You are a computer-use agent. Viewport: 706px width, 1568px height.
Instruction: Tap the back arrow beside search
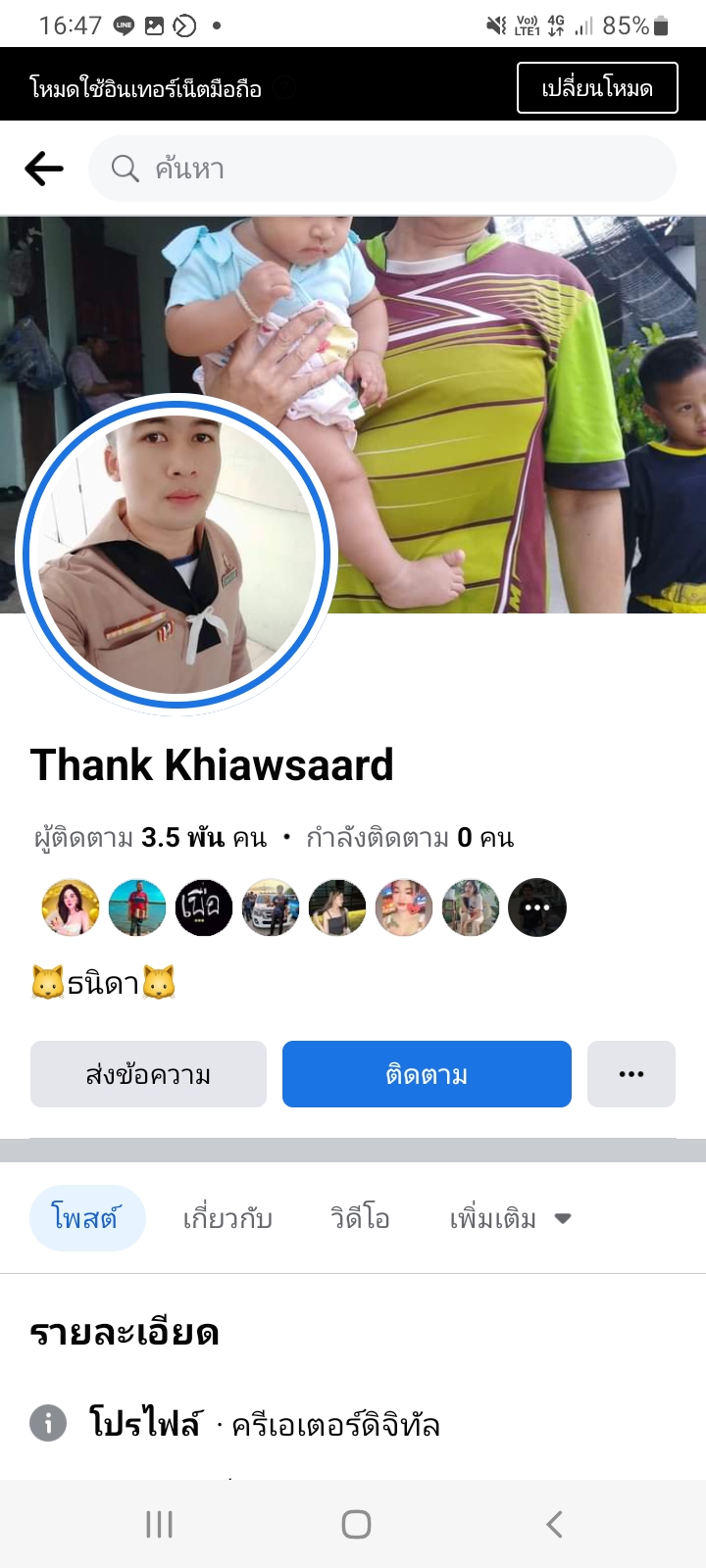[44, 169]
